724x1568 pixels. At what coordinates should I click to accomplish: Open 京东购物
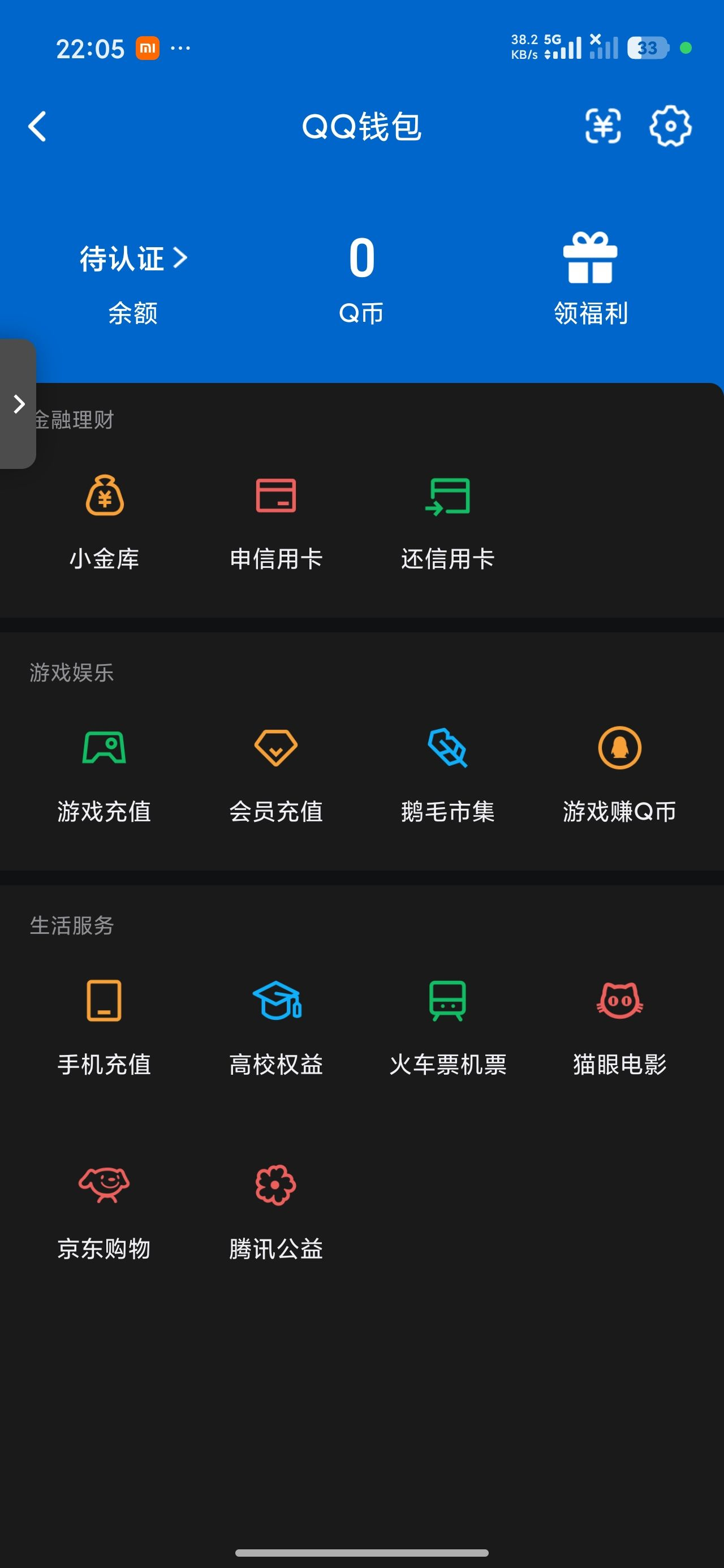click(105, 1211)
